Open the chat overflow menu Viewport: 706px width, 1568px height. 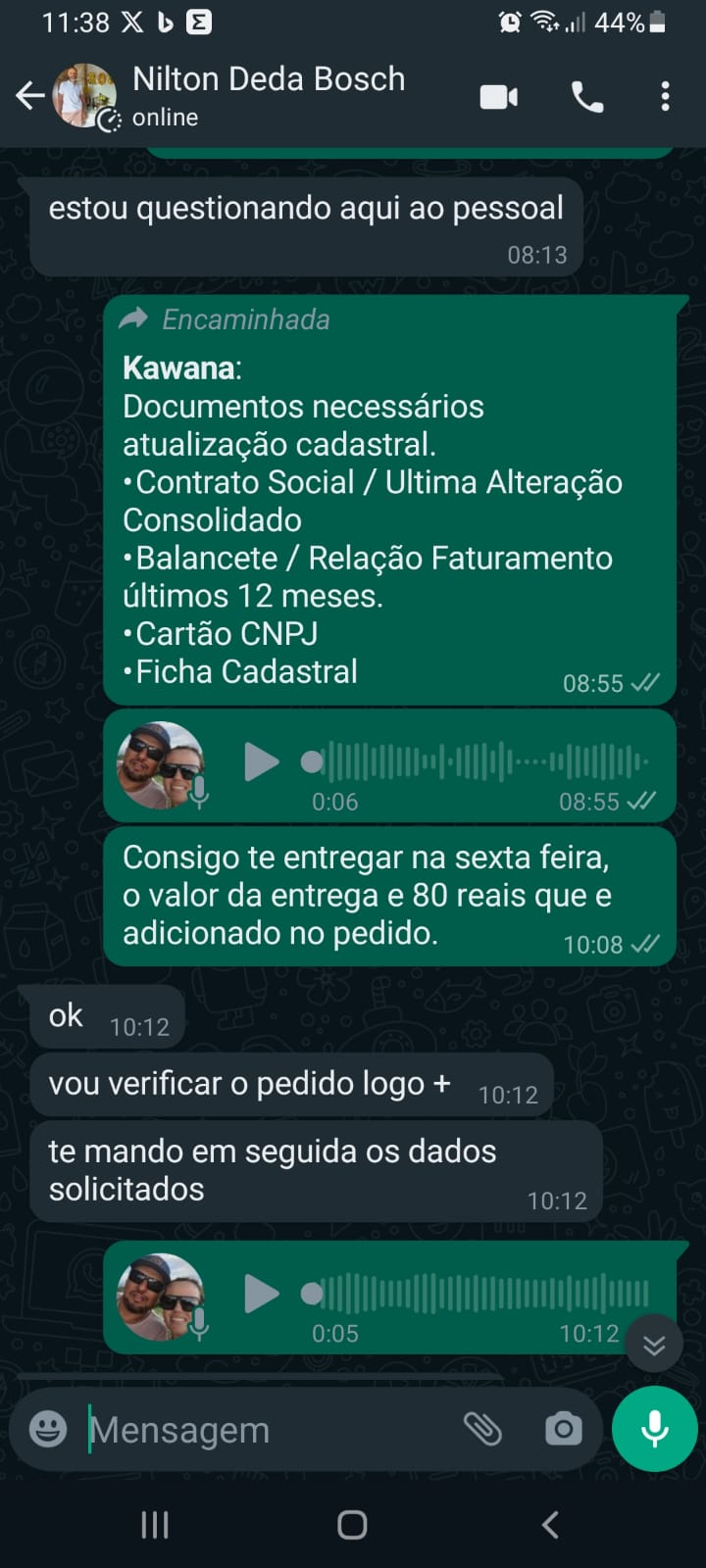pos(665,97)
